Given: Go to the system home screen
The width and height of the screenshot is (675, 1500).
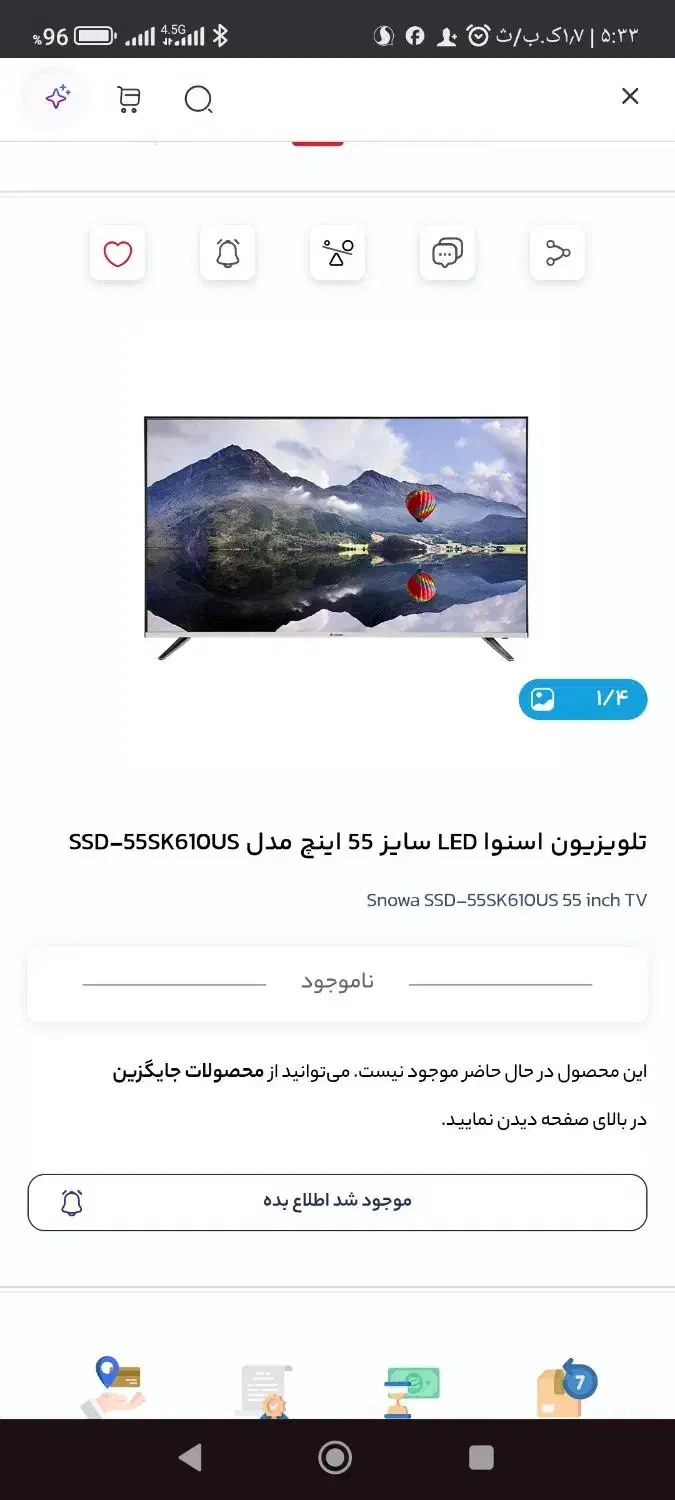Looking at the screenshot, I should pyautogui.click(x=335, y=1458).
